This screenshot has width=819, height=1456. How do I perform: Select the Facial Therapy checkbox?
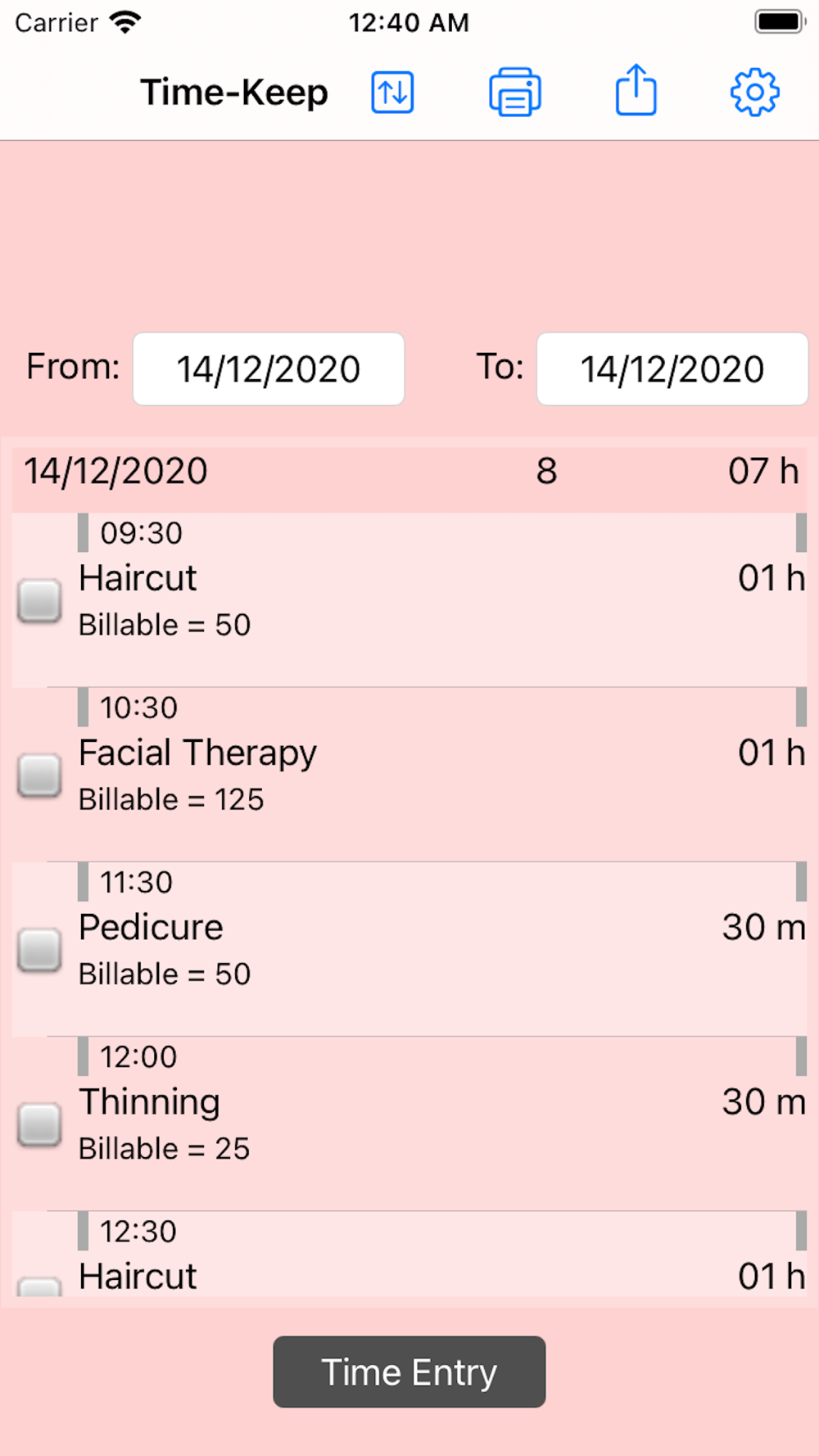[x=39, y=775]
